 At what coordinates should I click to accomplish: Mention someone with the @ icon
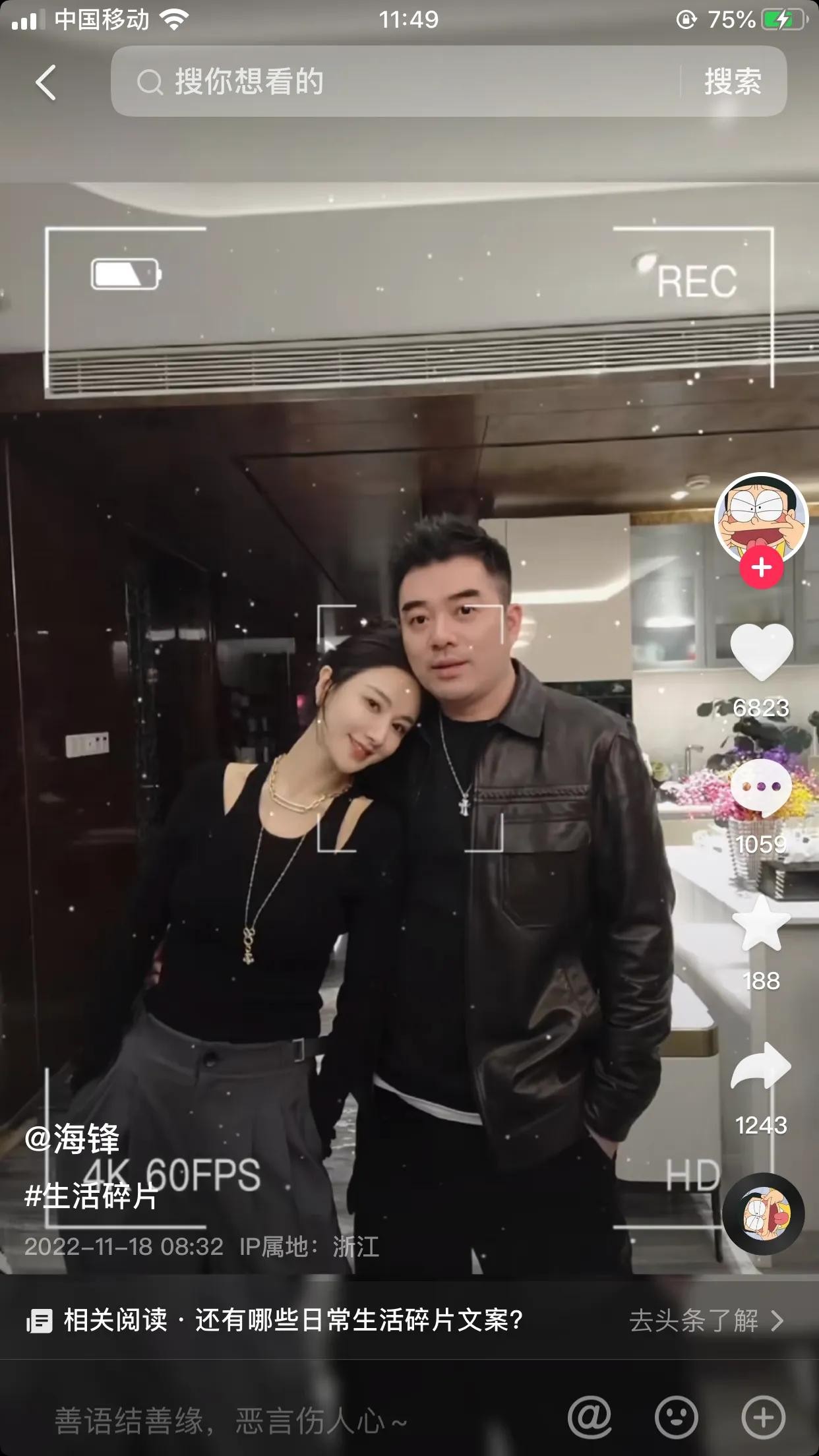coord(590,1417)
